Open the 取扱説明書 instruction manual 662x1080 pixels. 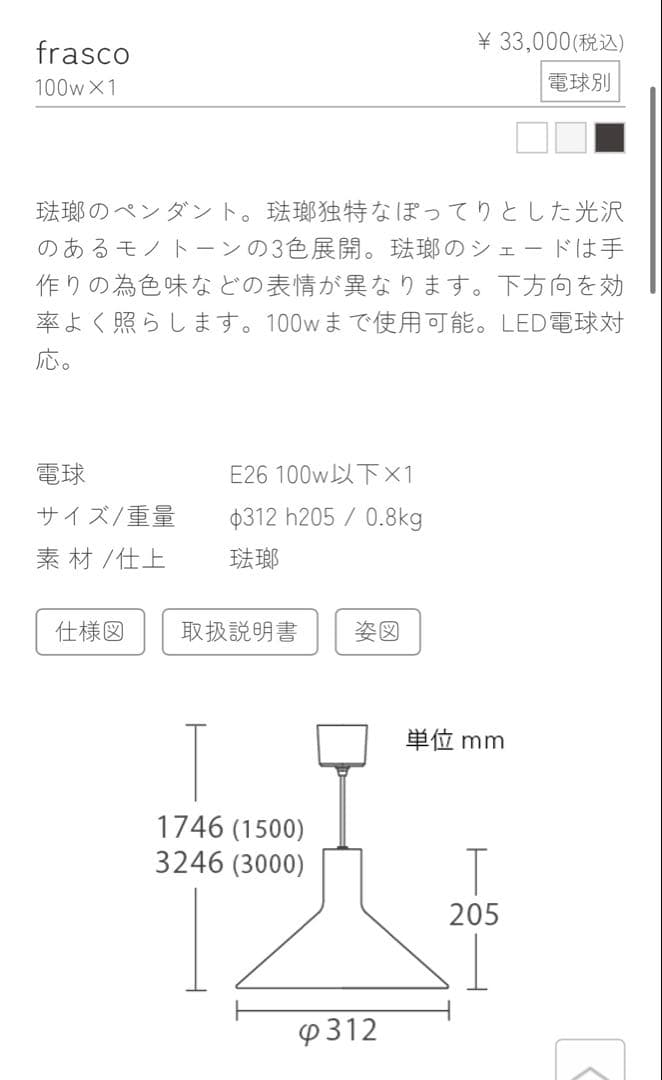(x=240, y=632)
